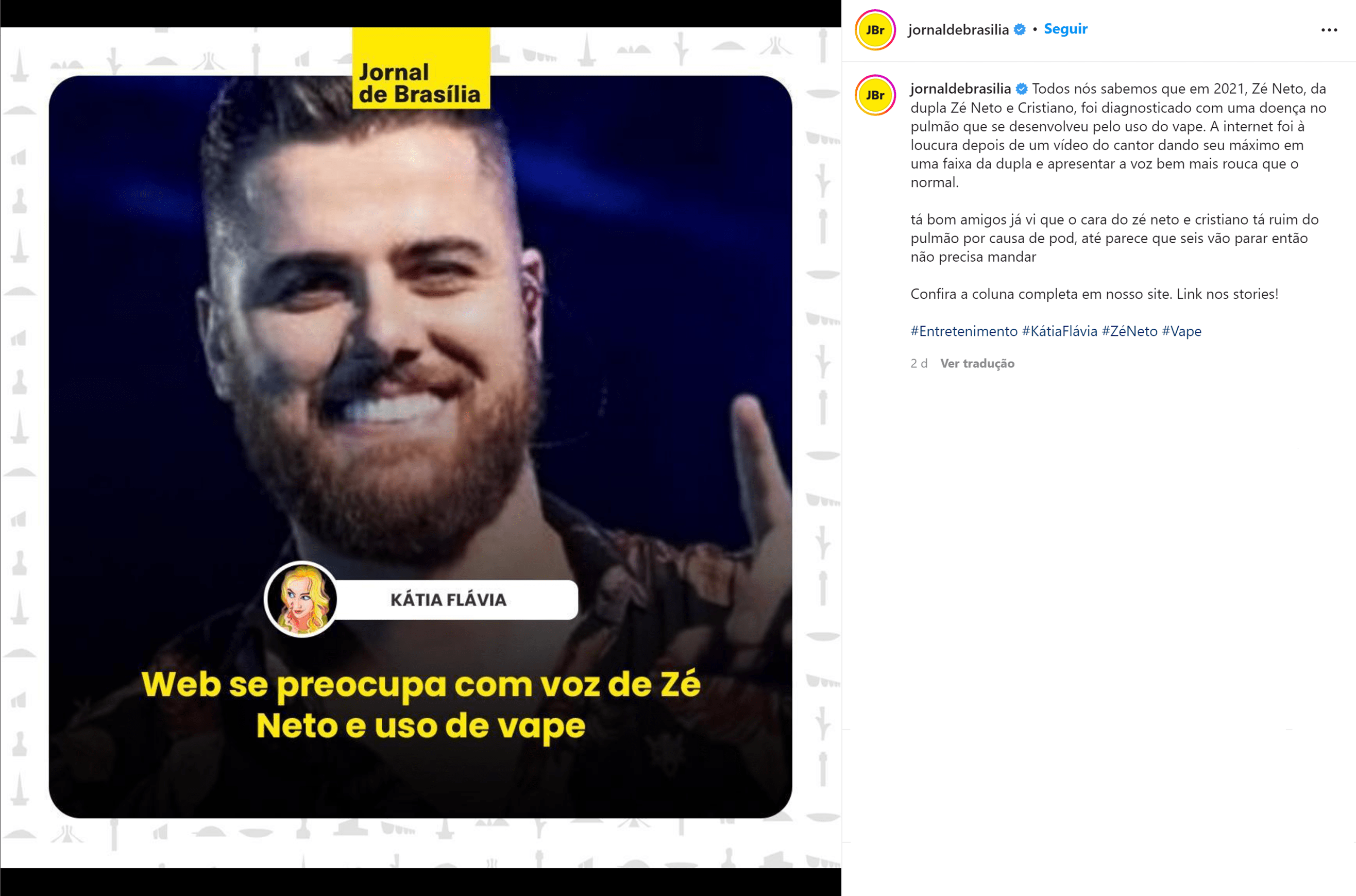
Task: Open the #ZéNeto hashtag
Action: [x=1129, y=331]
